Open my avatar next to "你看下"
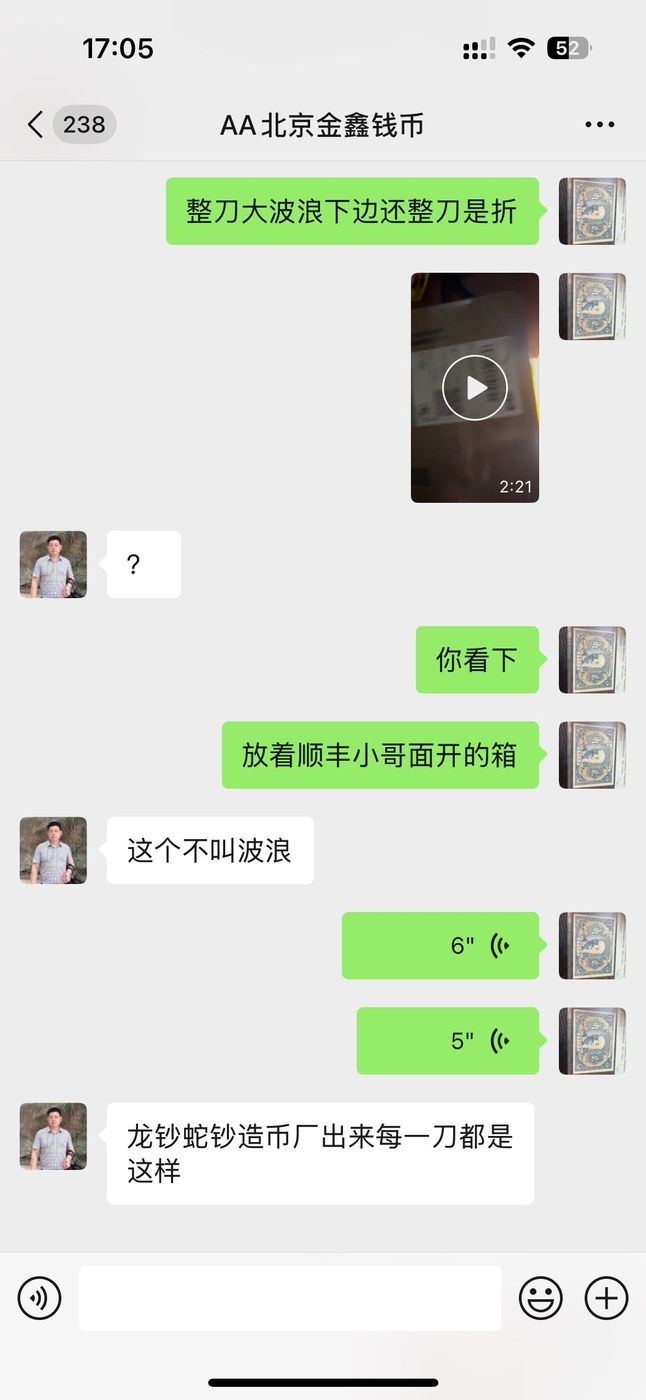Screen dimensions: 646x1400 592,660
